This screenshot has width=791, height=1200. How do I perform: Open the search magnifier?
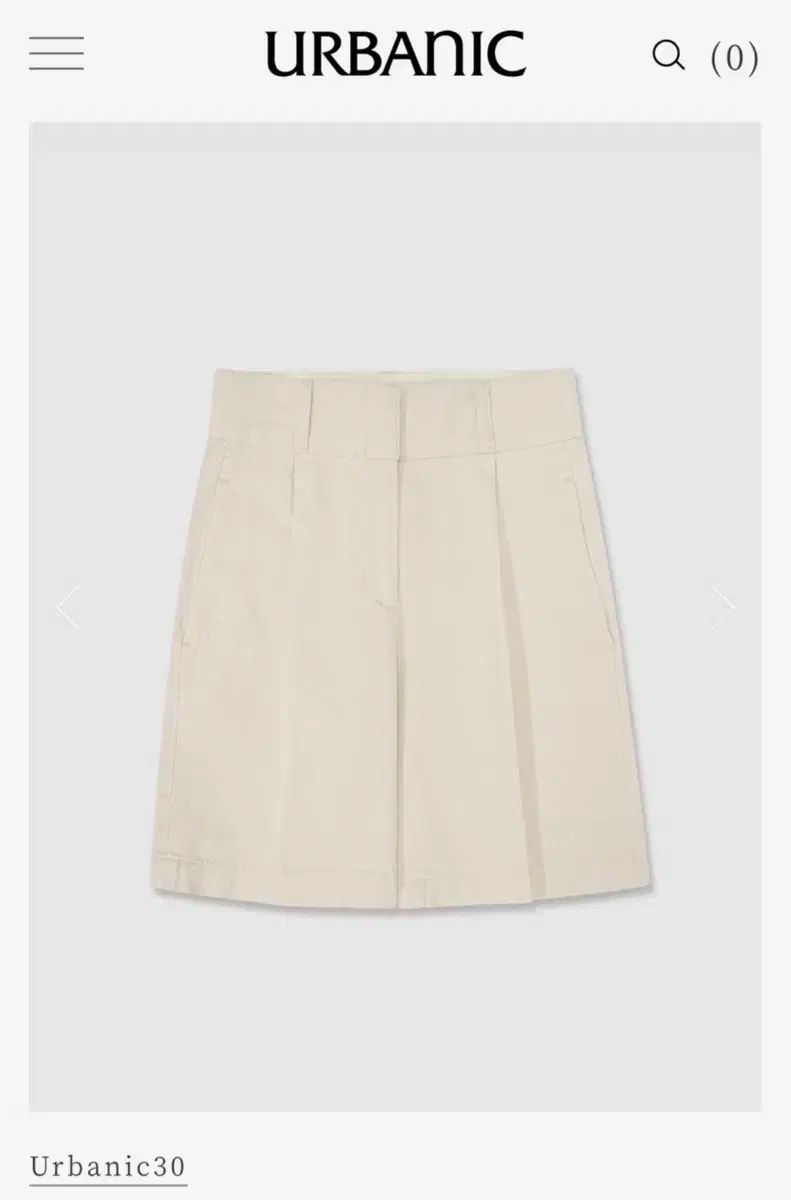click(668, 54)
